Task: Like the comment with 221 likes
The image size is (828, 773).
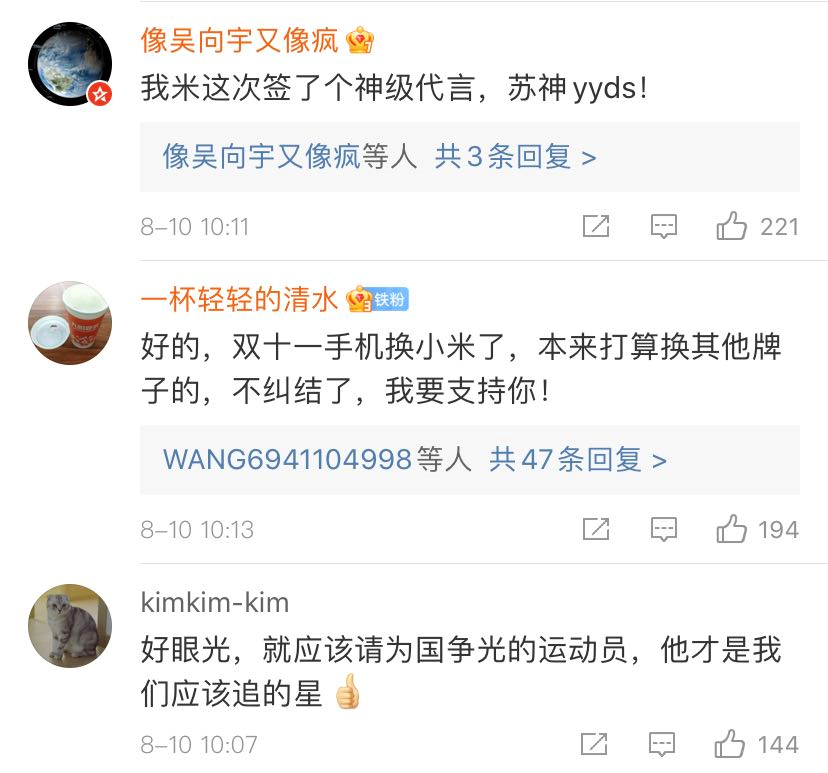Action: tap(732, 227)
